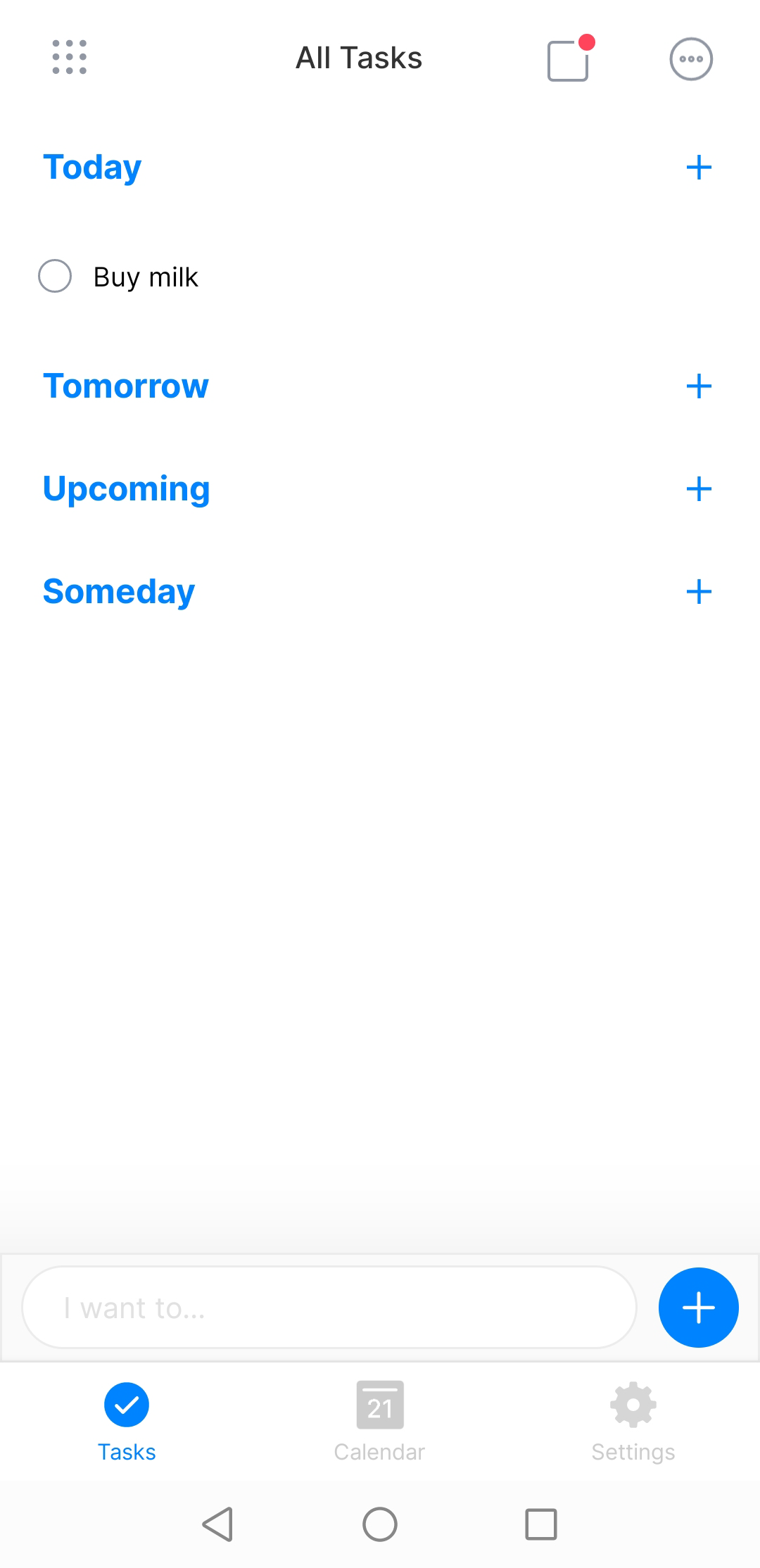Viewport: 760px width, 1568px height.
Task: Add a task to Today
Action: pos(698,167)
